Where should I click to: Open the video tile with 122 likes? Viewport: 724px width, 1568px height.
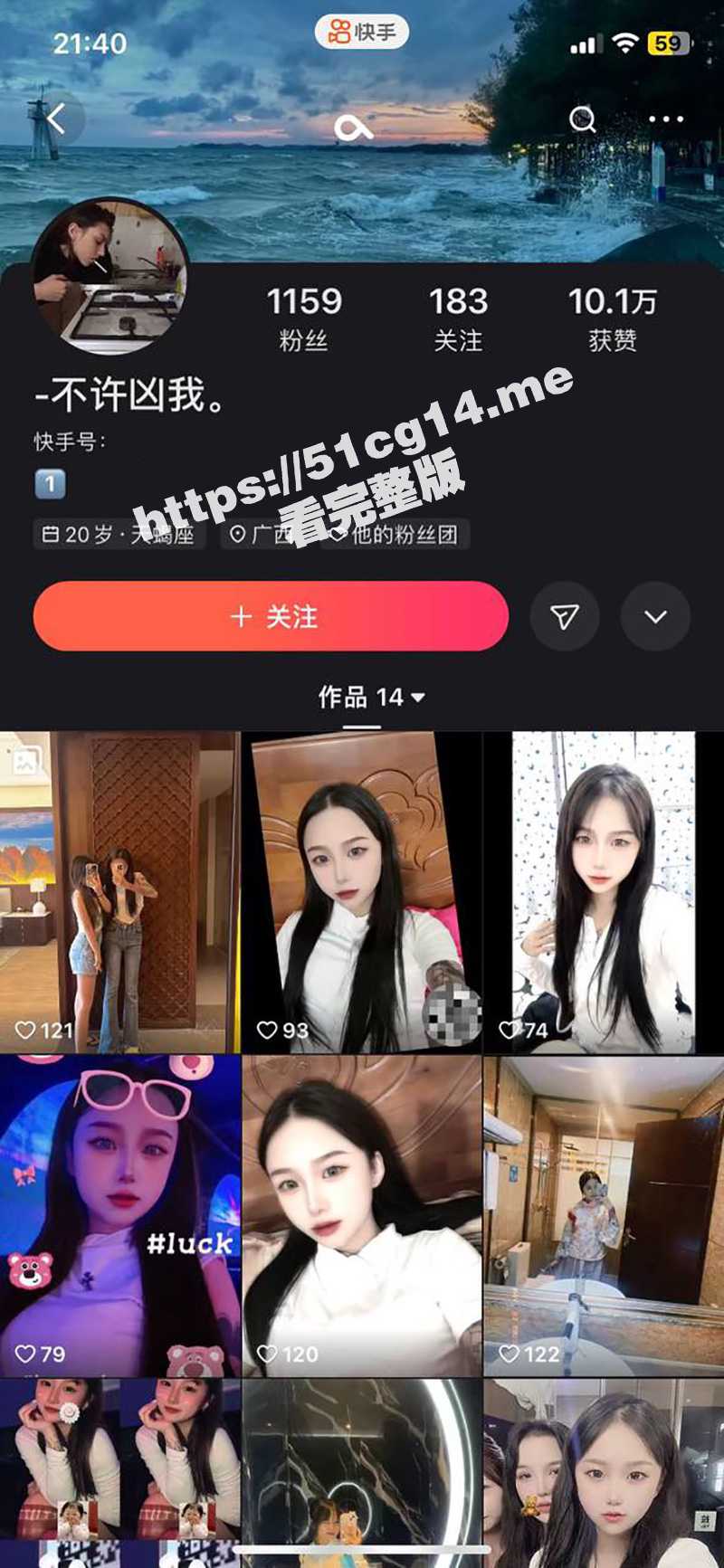(604, 1215)
